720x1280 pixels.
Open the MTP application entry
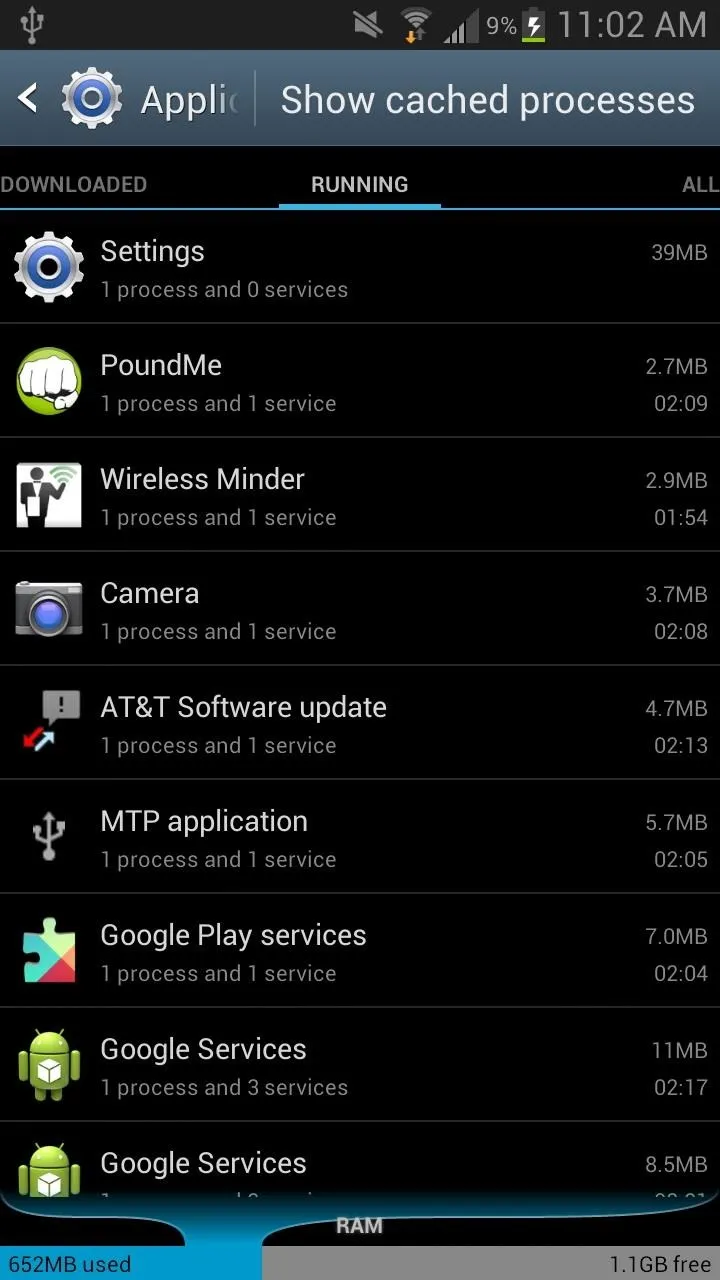point(360,837)
